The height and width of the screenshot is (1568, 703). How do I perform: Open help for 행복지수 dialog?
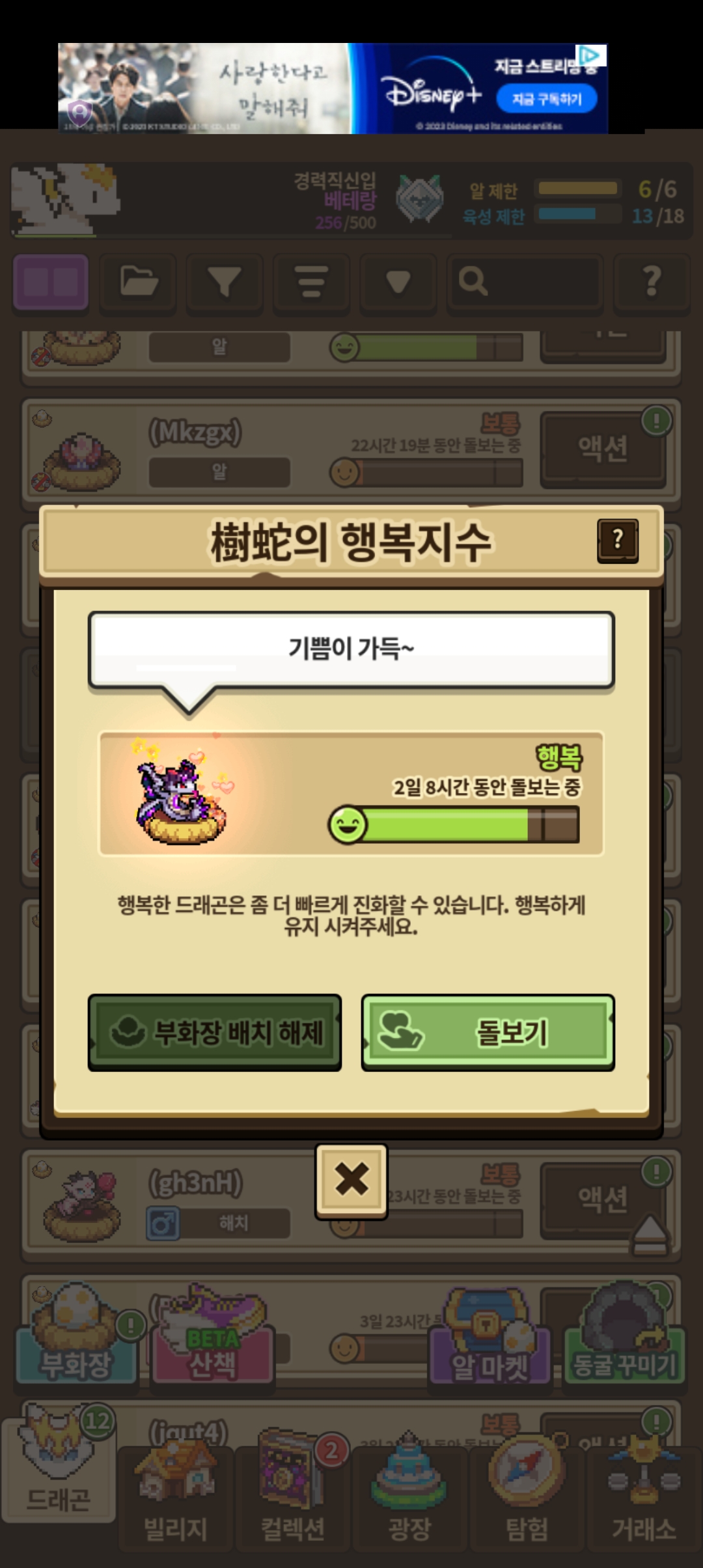617,540
